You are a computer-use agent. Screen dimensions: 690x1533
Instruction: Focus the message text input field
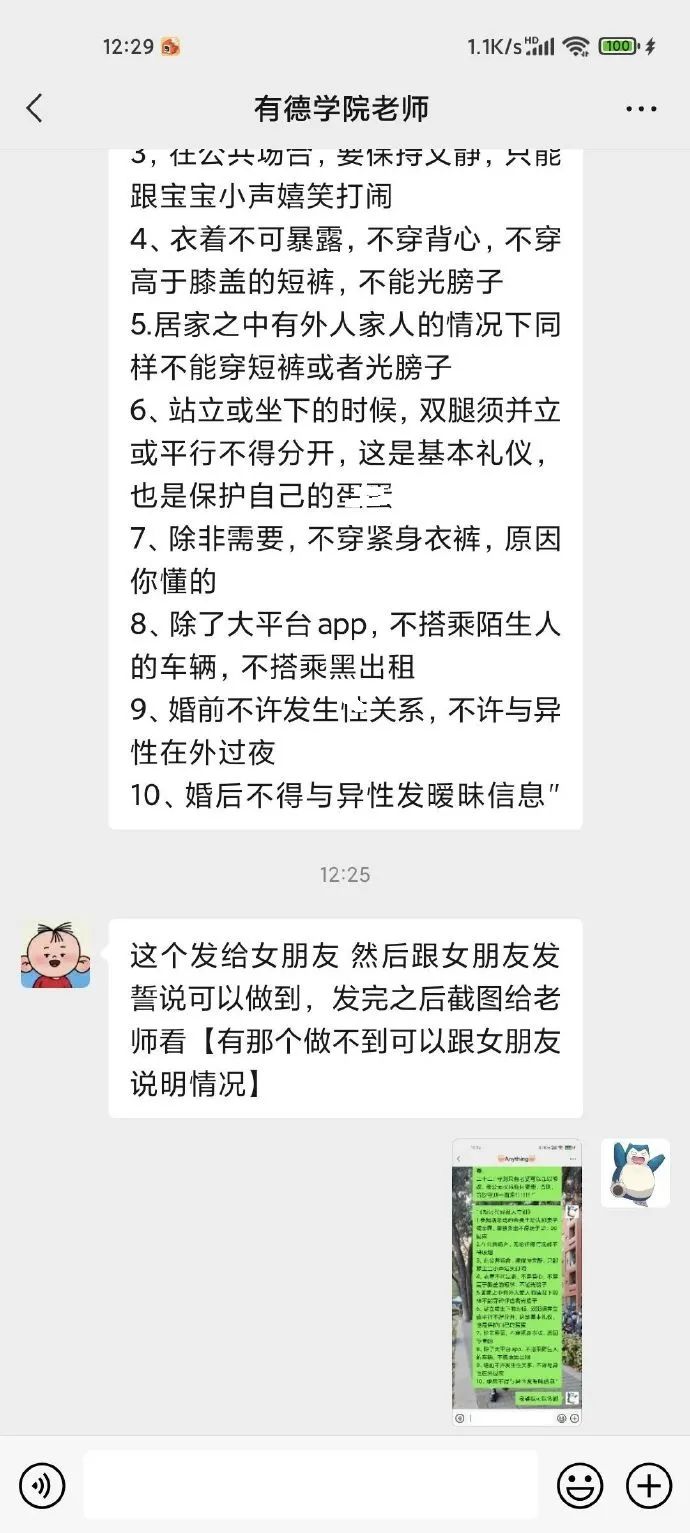pos(310,1484)
